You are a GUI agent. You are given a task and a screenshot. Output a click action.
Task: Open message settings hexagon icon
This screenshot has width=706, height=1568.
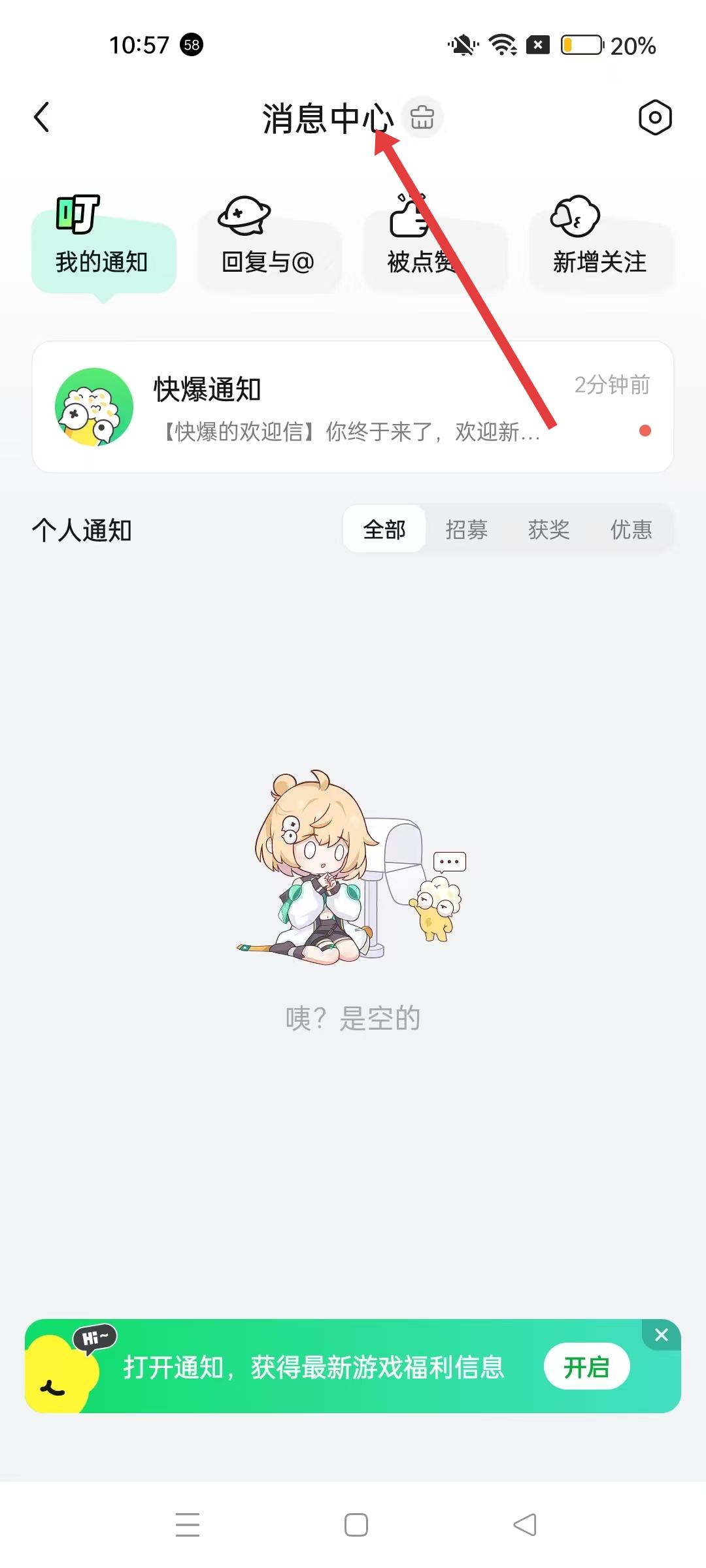click(655, 118)
